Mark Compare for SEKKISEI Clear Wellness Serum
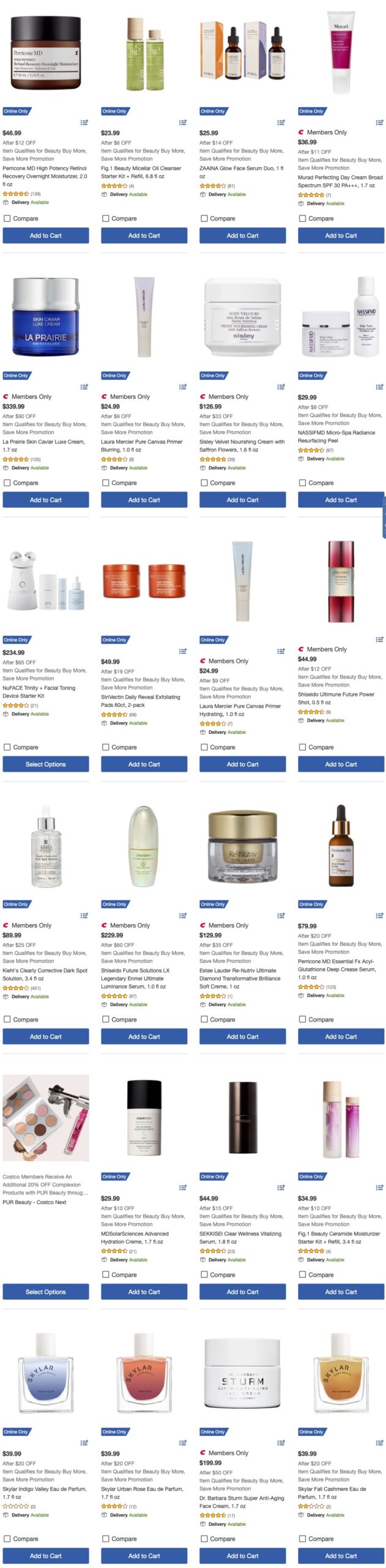Image resolution: width=386 pixels, height=1568 pixels. (204, 1275)
